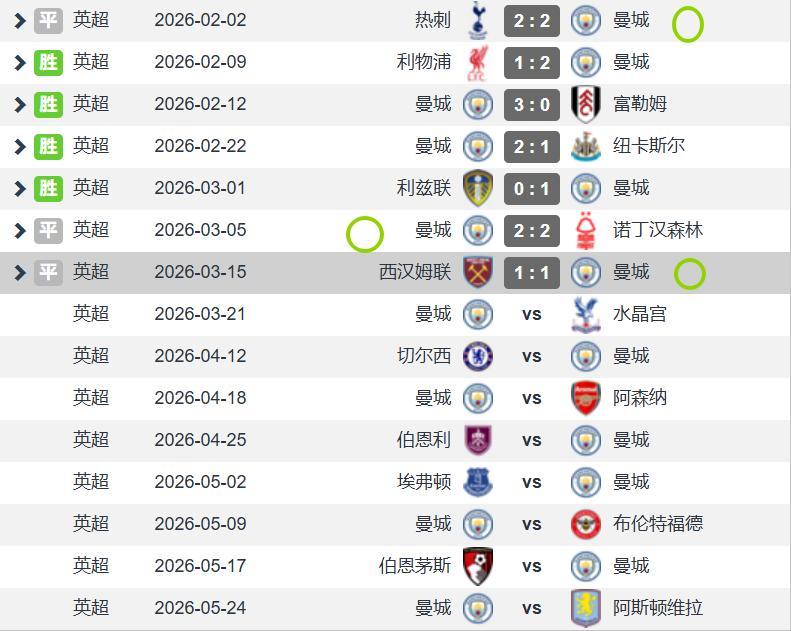
Task: Expand the 2026-03-05 Nottingham Forest match
Action: [x=20, y=230]
